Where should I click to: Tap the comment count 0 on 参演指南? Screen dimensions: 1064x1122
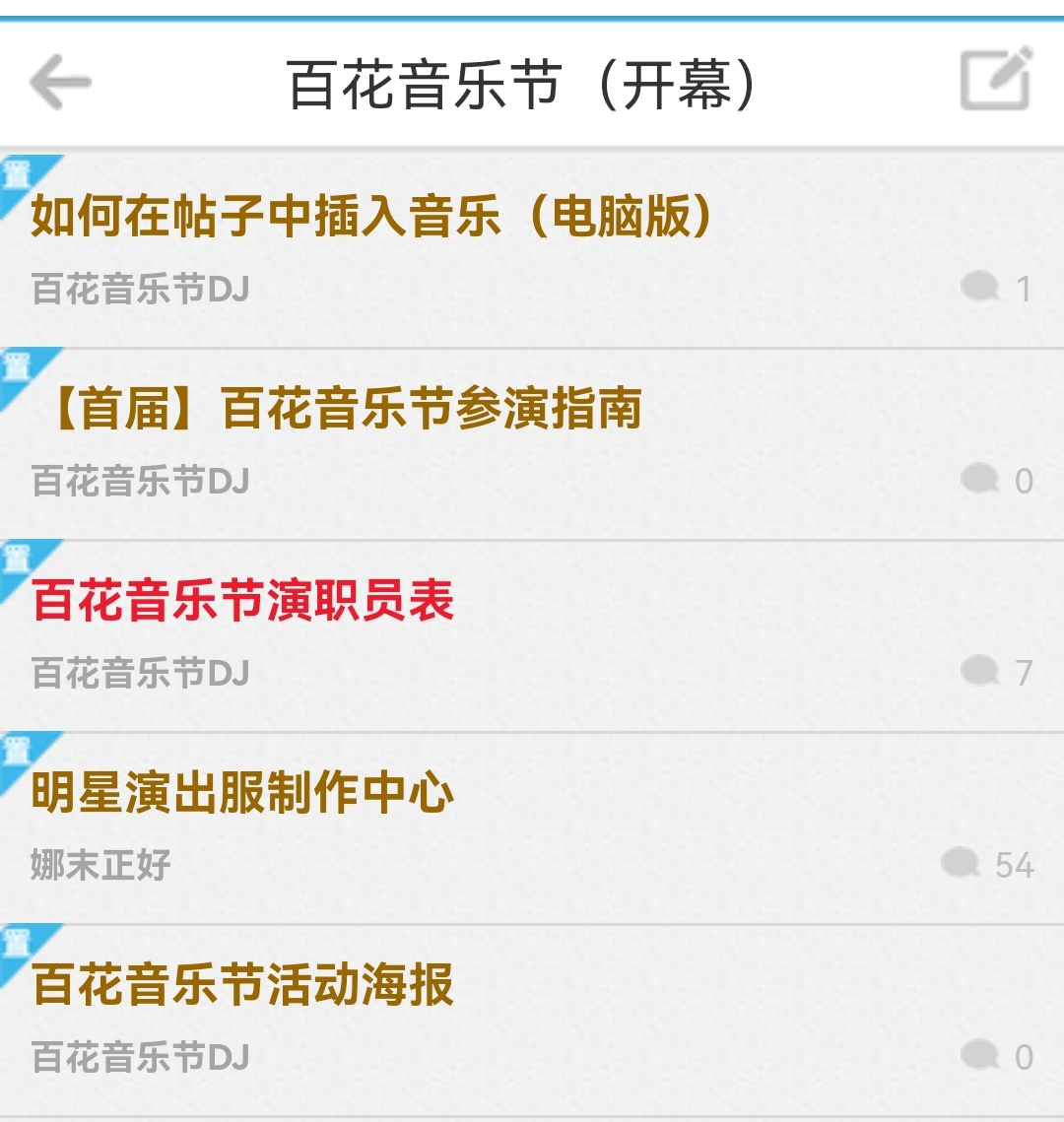click(x=1023, y=482)
